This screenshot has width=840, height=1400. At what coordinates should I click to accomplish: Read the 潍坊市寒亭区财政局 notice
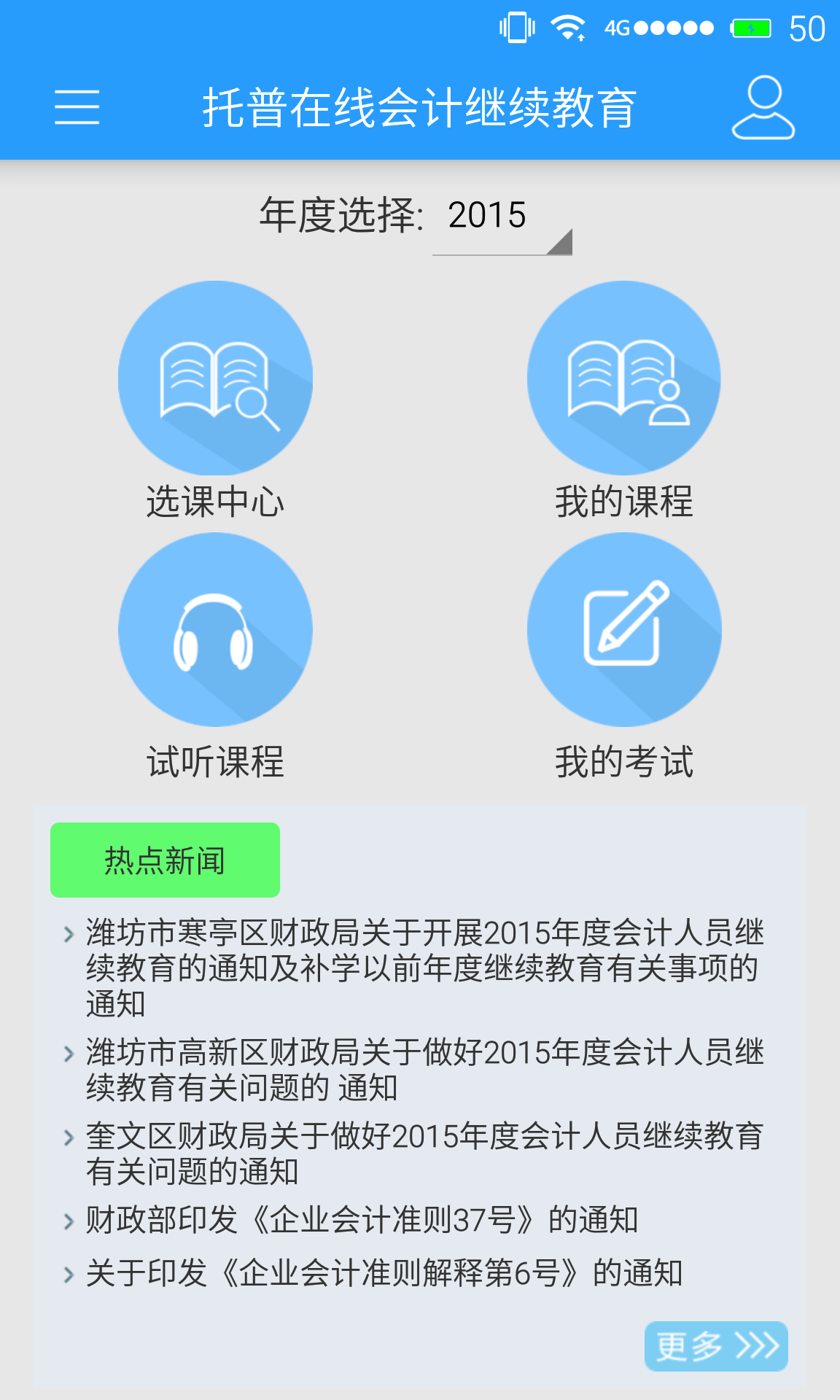[x=423, y=968]
